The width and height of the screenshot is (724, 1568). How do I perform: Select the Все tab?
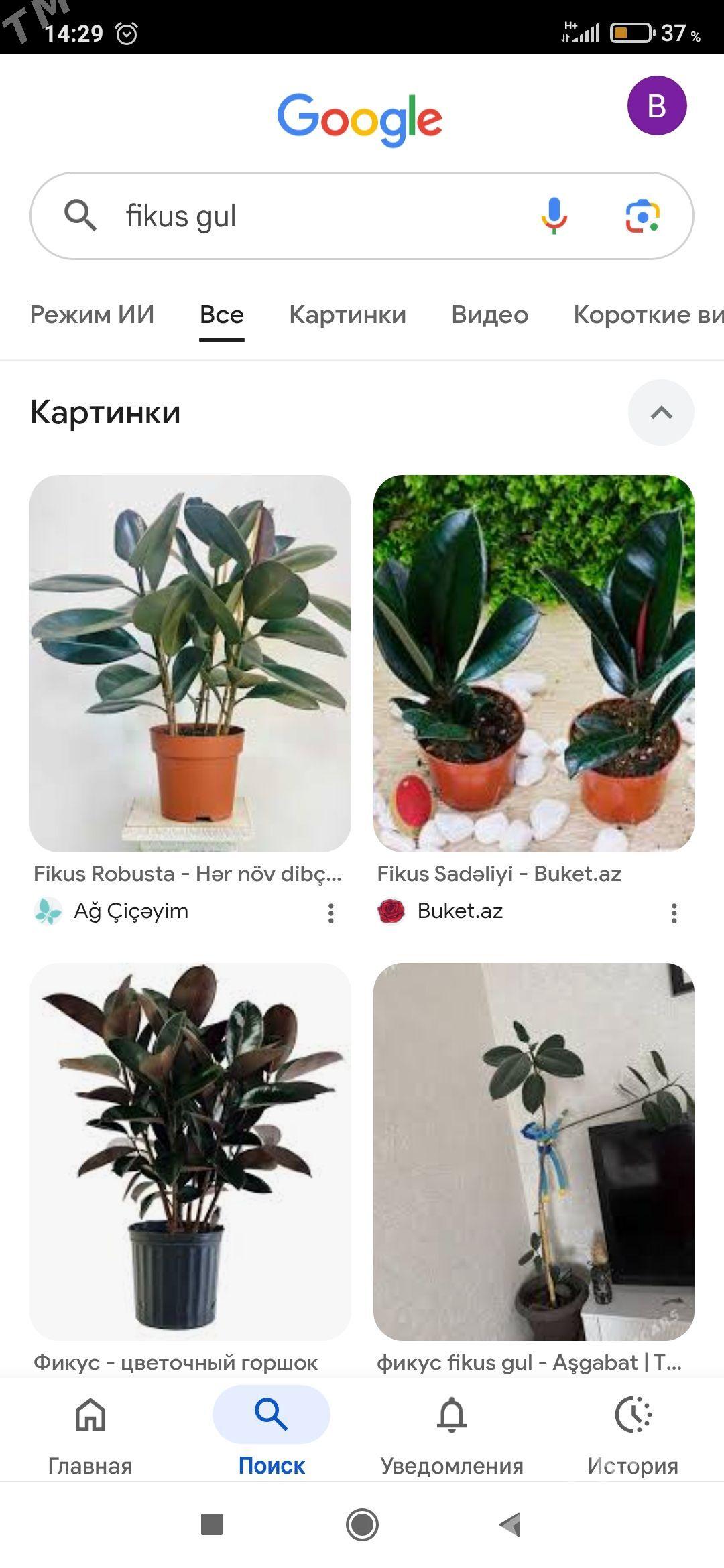(221, 314)
